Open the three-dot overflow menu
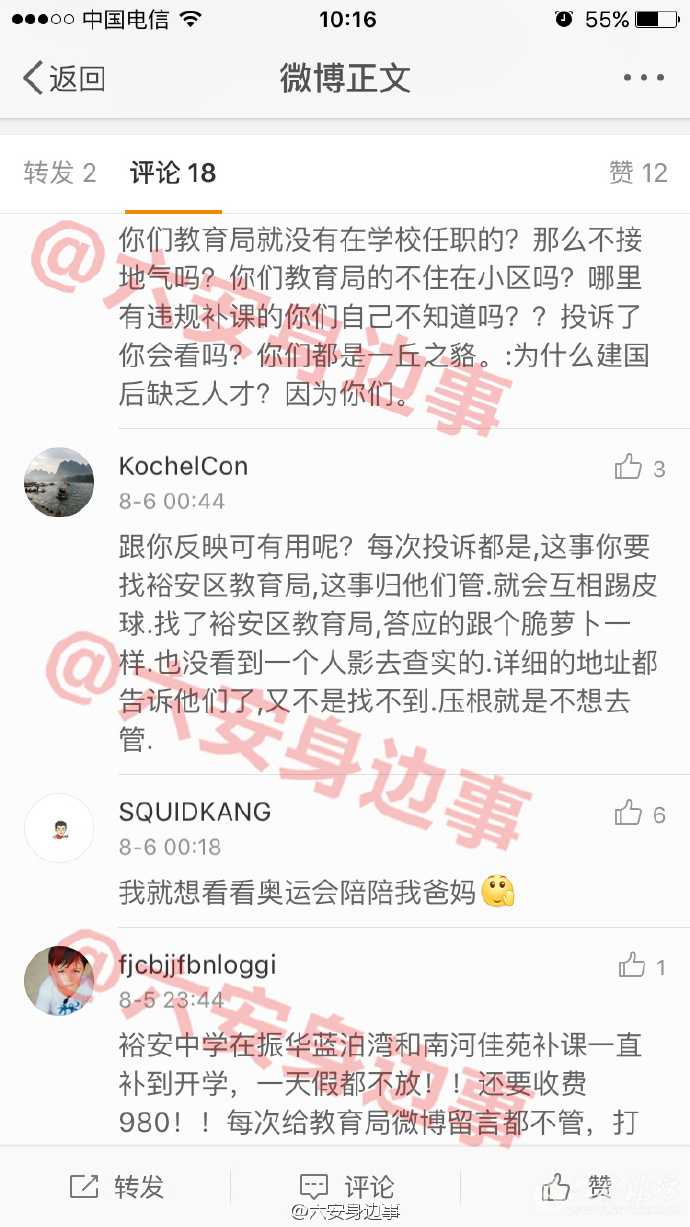Screen dimensions: 690x1227 point(642,78)
